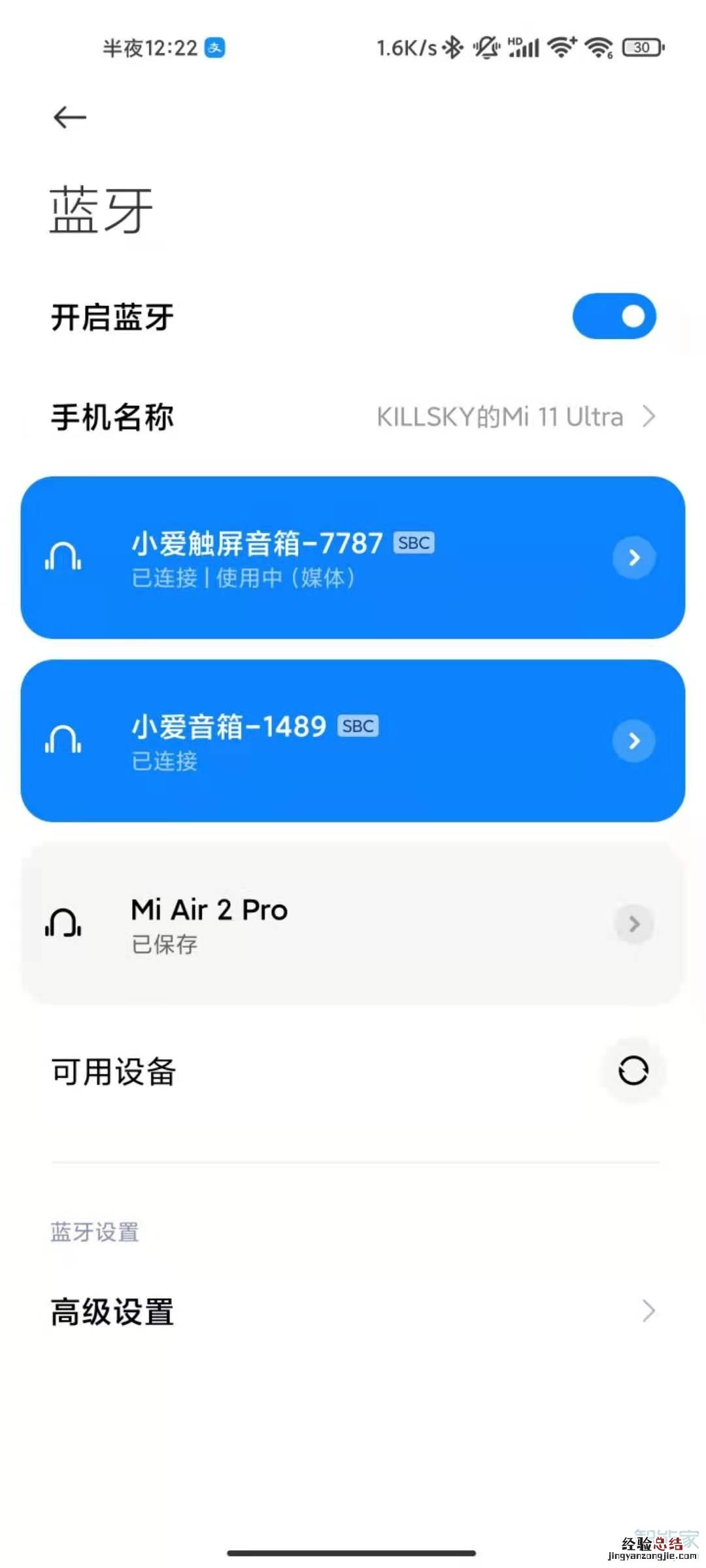706x1568 pixels.
Task: Turn off the 开启蓝牙 switch
Action: point(614,317)
